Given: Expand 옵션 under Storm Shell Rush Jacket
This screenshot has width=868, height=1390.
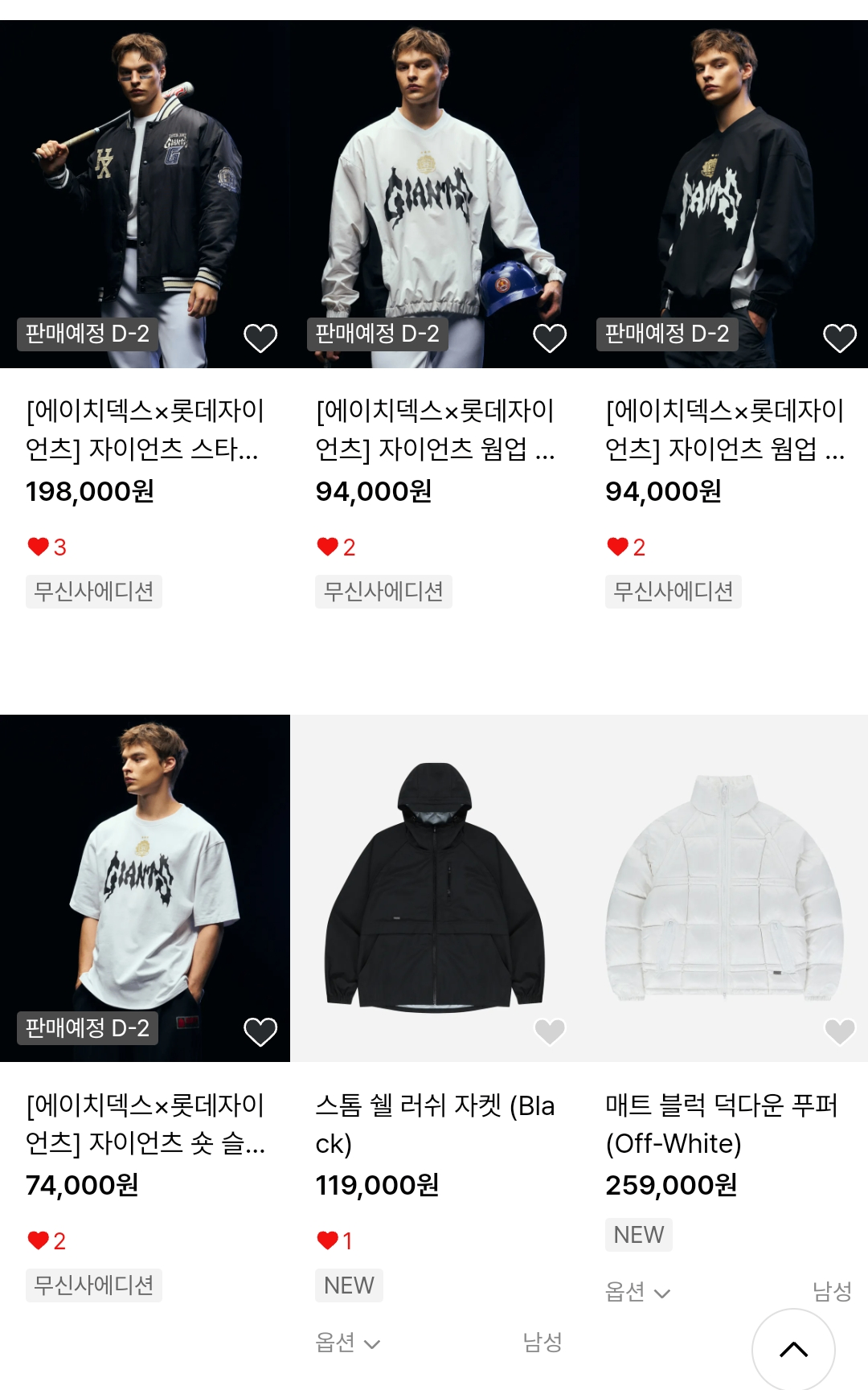Looking at the screenshot, I should coord(347,1343).
